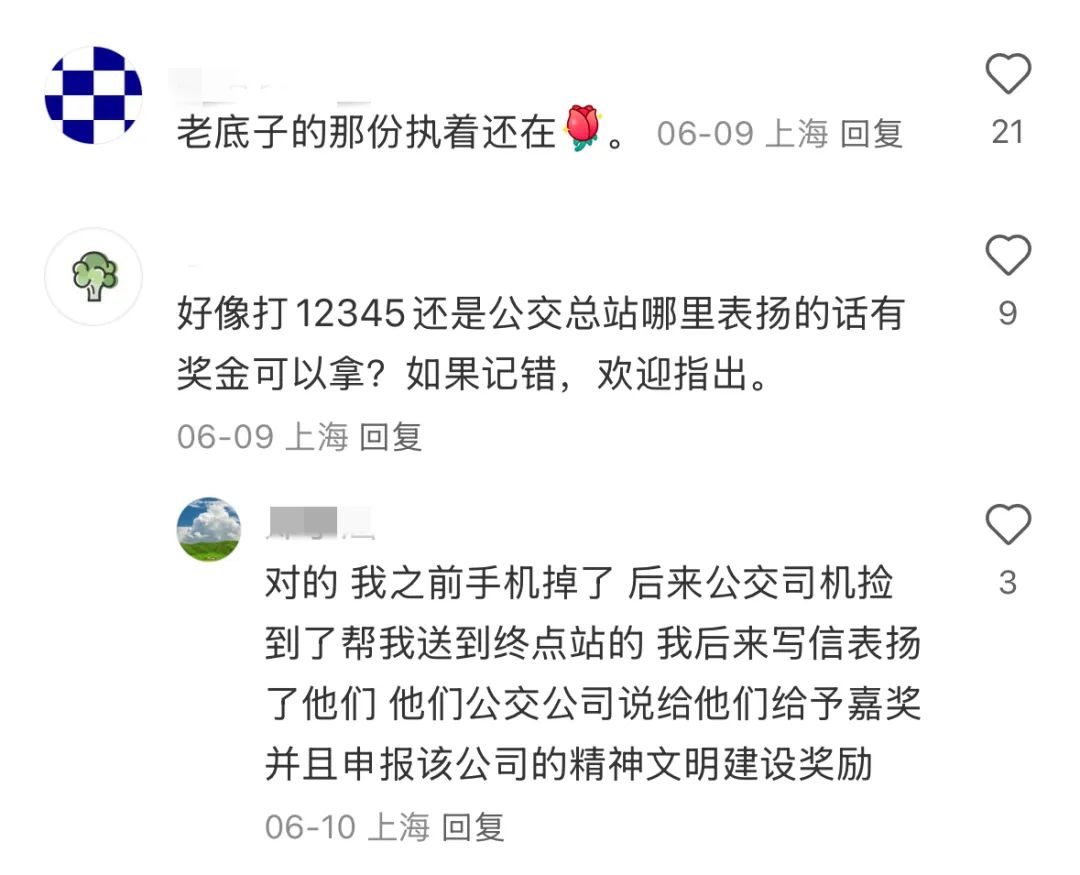Like the reply about 手机掉了
The height and width of the screenshot is (875, 1080).
(x=1007, y=526)
